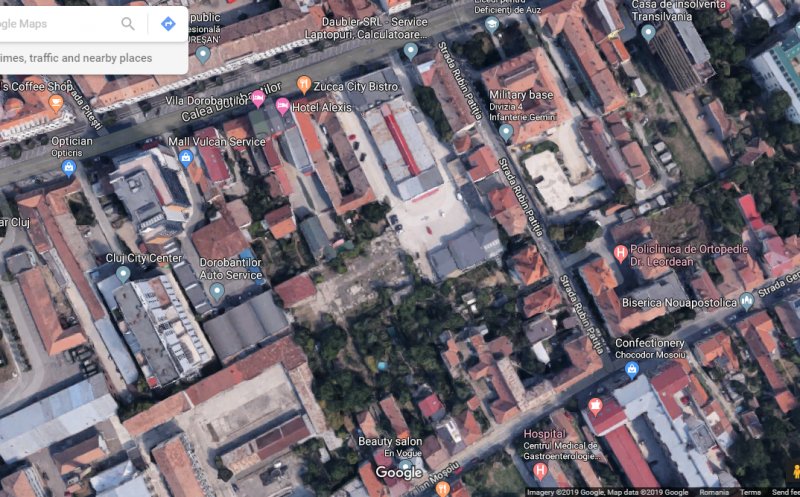Open the Hotel Alexis map pin
The image size is (800, 497).
[283, 105]
